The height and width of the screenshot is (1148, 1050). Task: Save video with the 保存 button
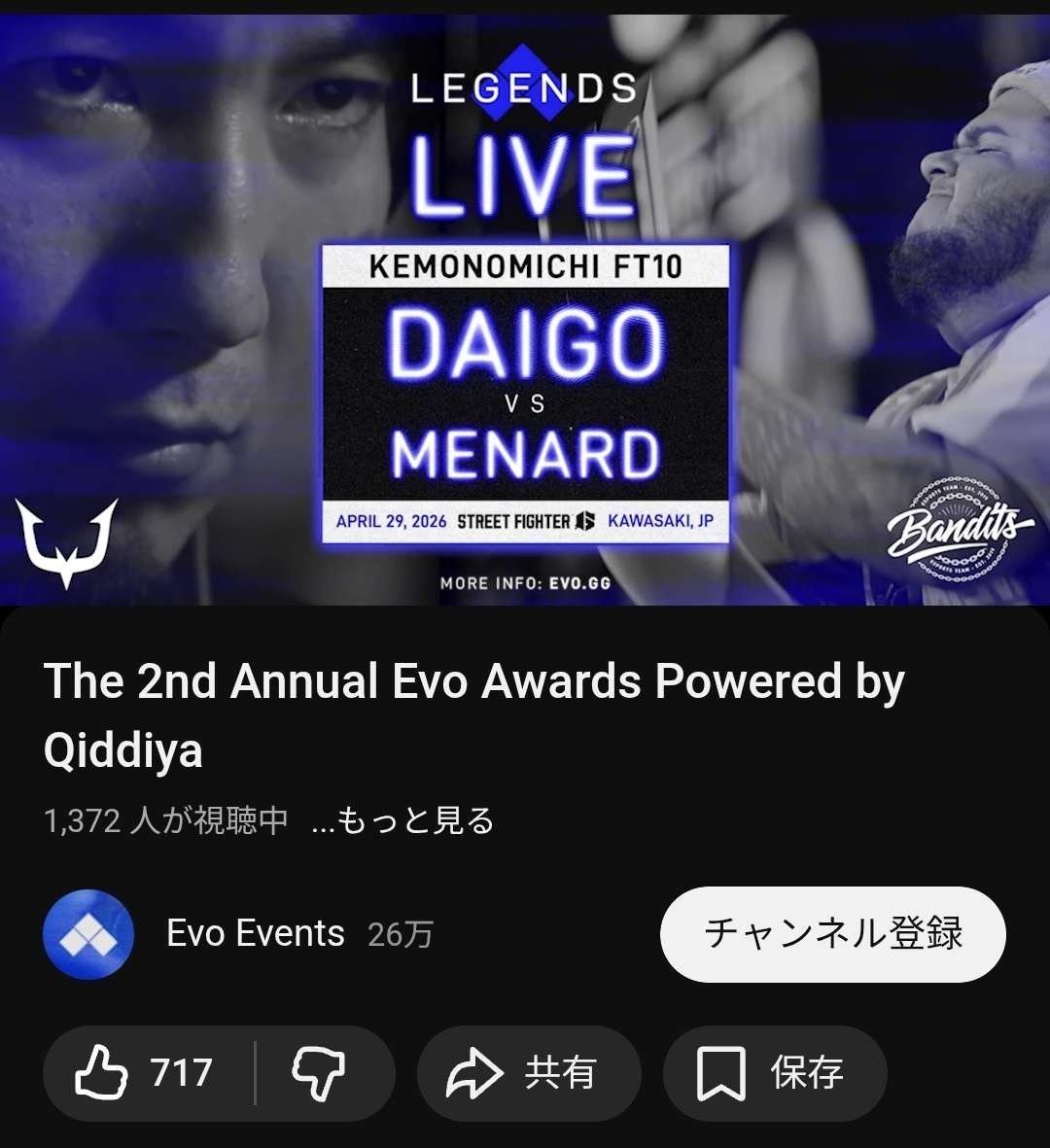click(774, 1073)
